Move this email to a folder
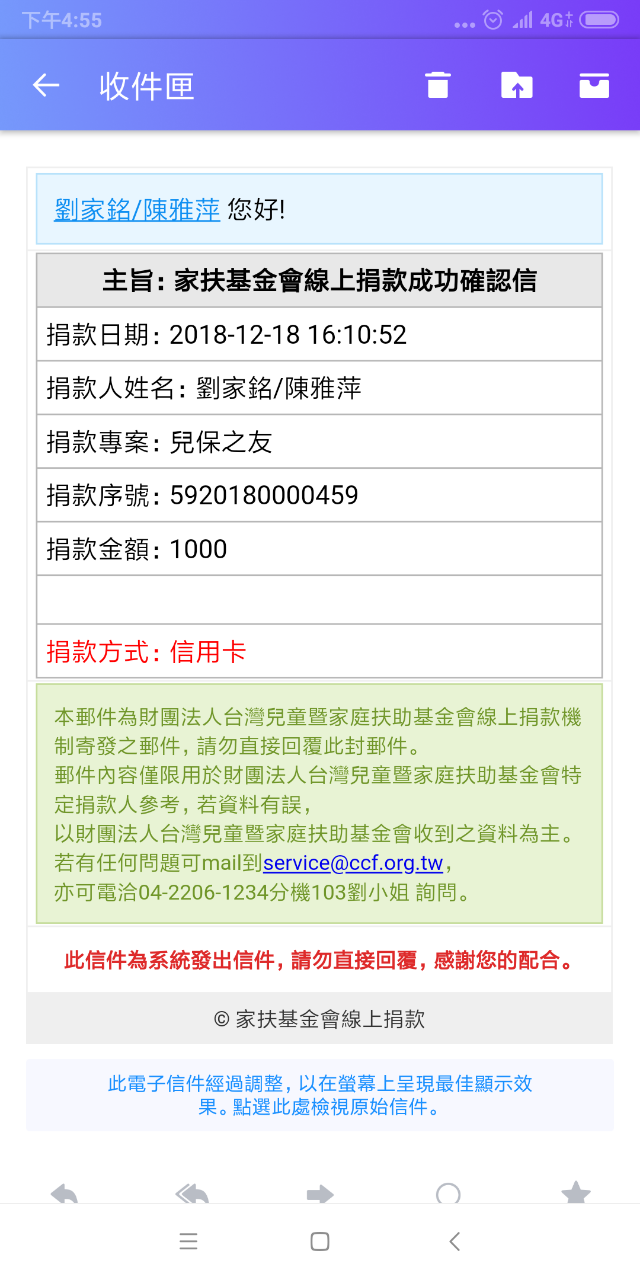This screenshot has height=1280, width=640. click(516, 86)
